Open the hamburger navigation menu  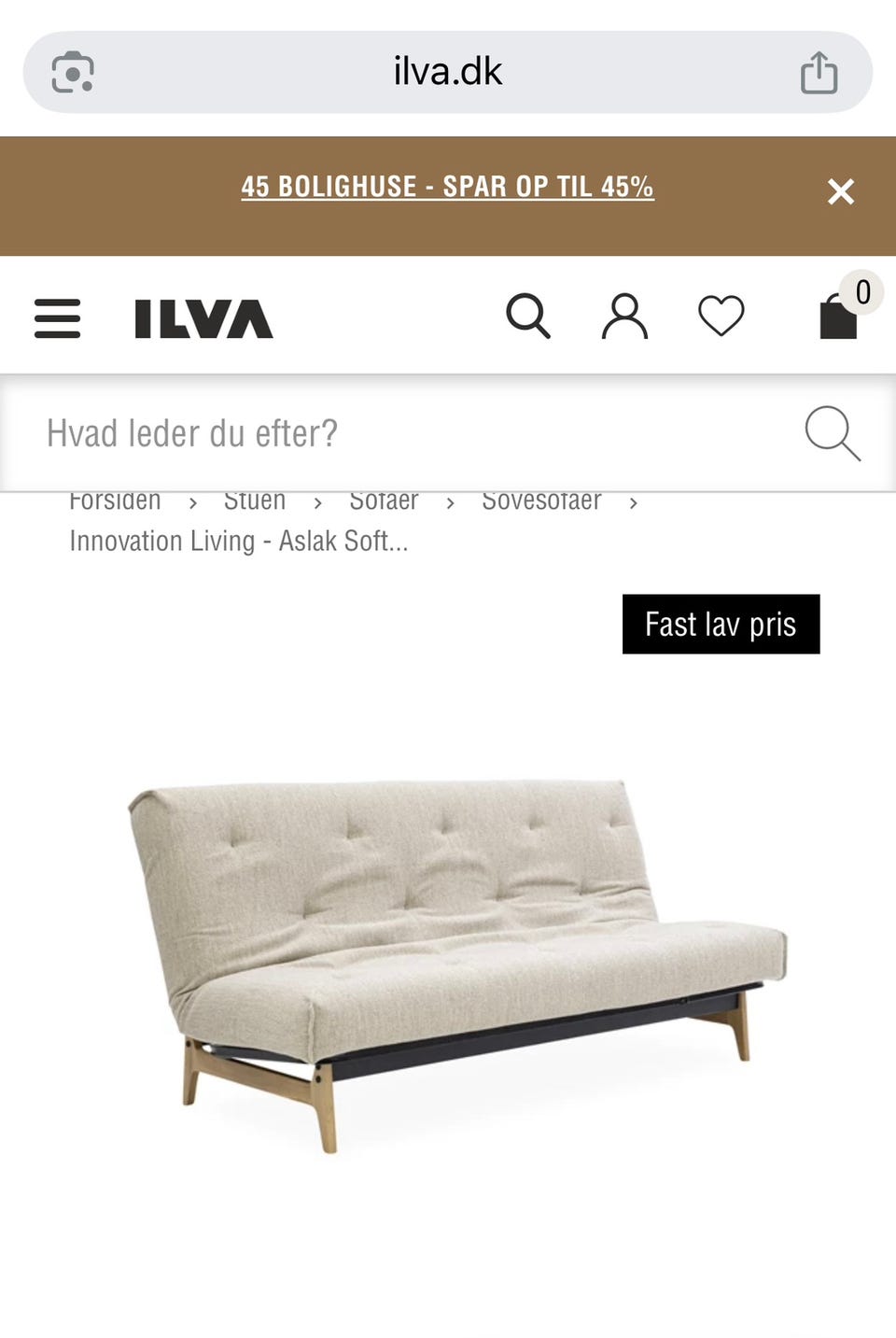click(56, 317)
